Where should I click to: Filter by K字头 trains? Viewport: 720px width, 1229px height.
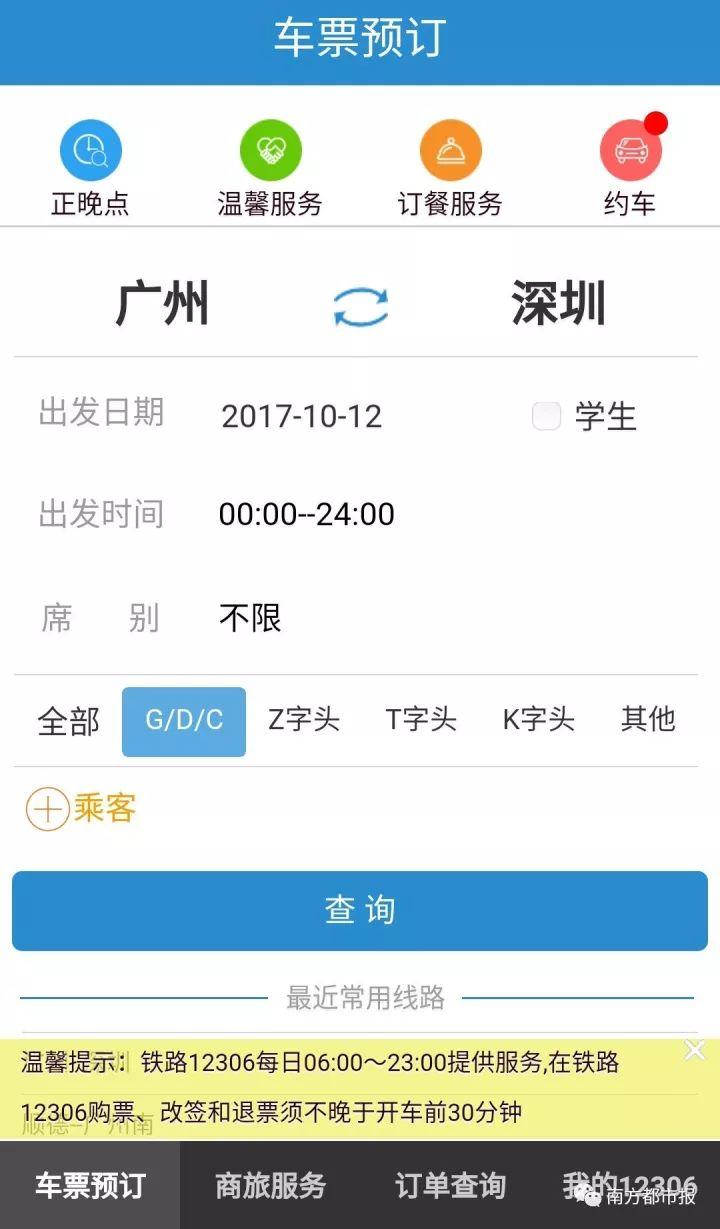(x=538, y=720)
